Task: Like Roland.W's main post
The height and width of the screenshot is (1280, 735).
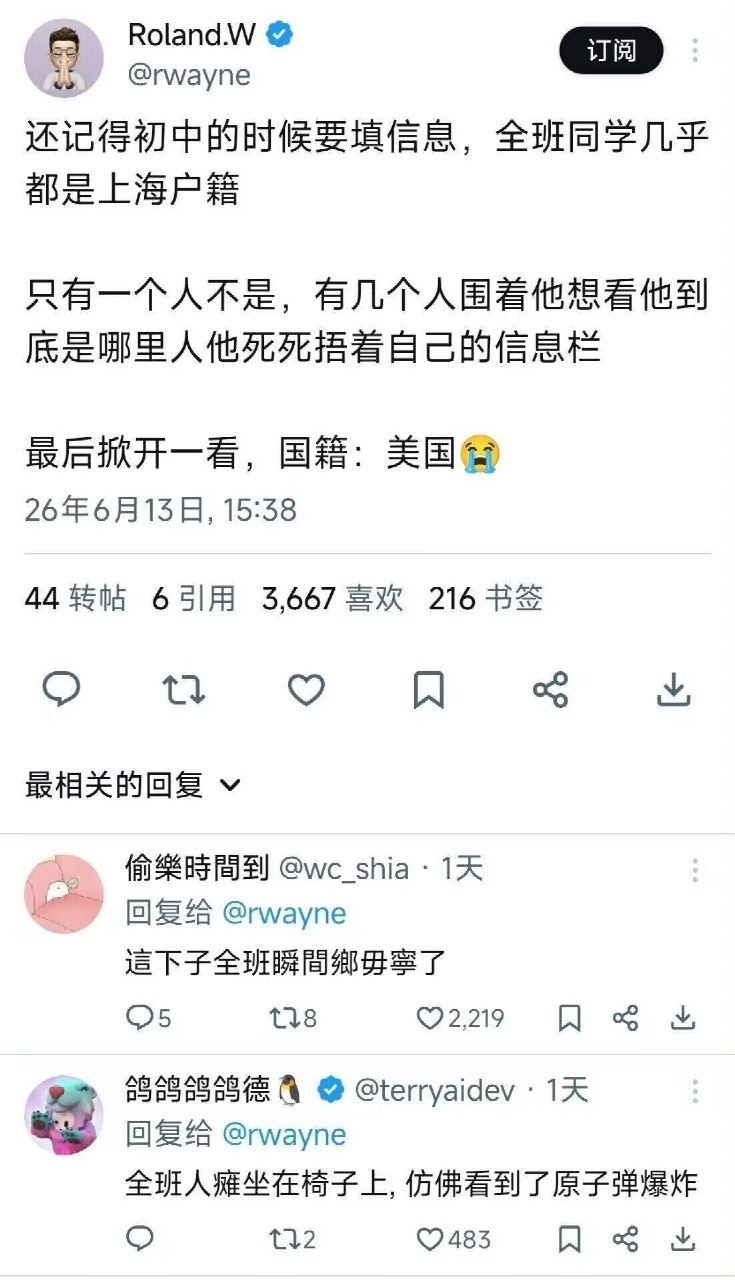Action: [x=306, y=689]
